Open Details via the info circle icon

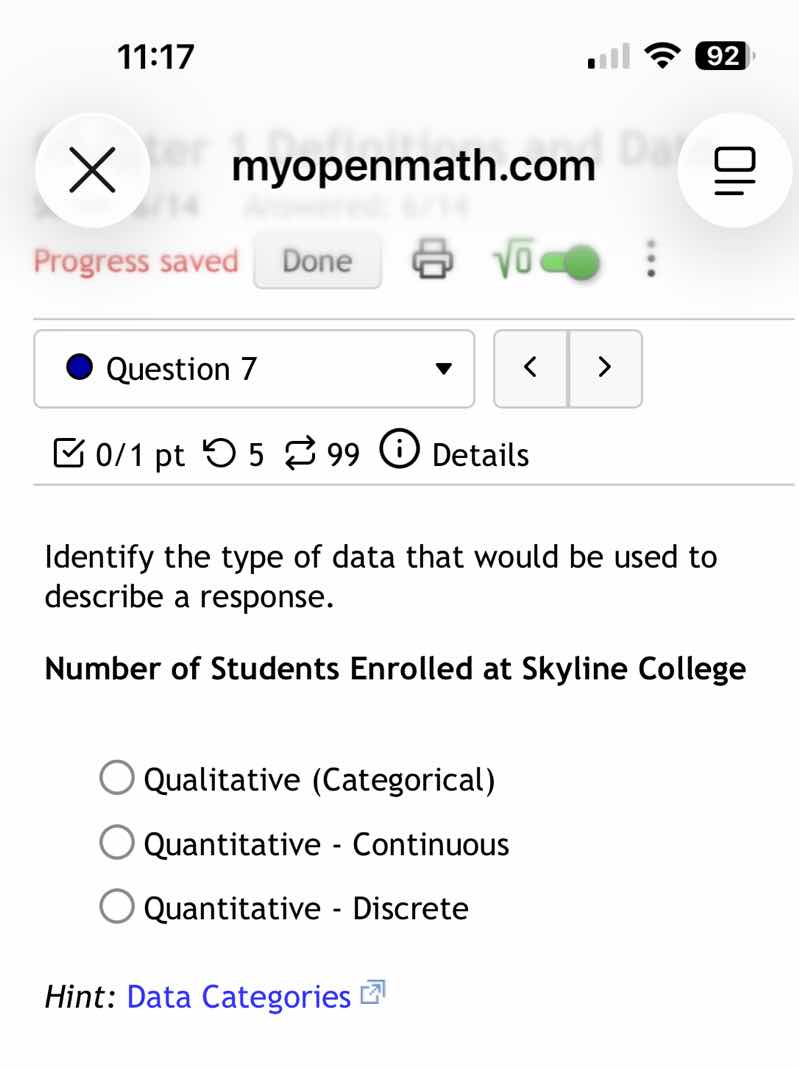(398, 451)
